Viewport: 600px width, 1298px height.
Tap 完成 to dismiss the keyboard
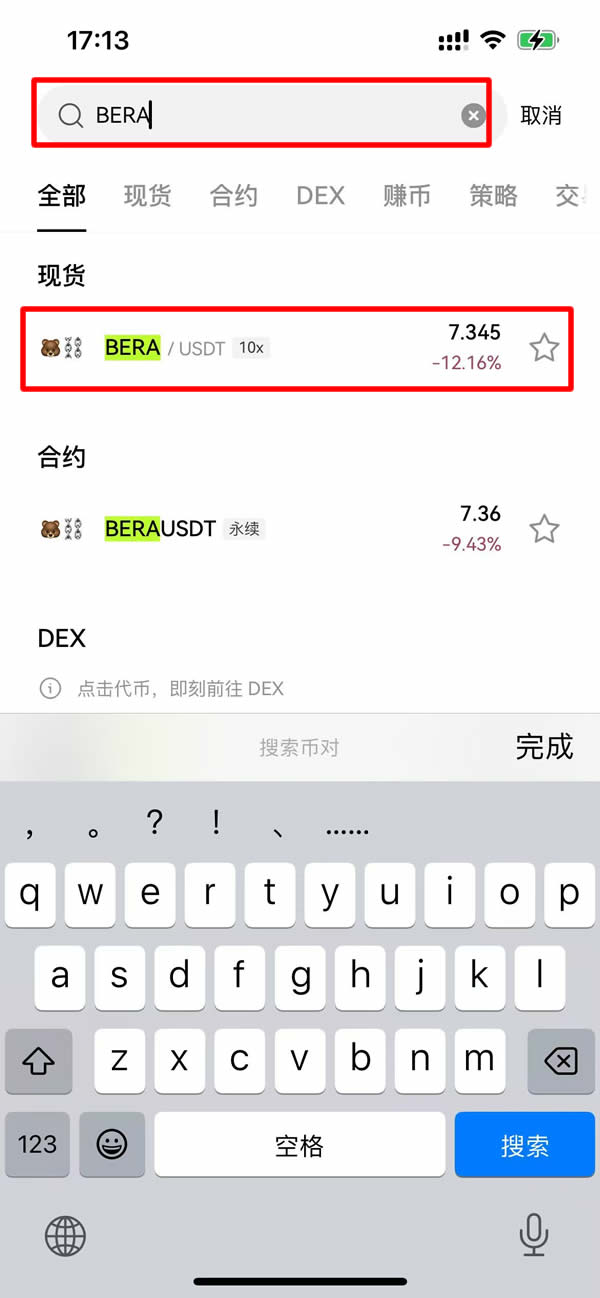tap(544, 747)
